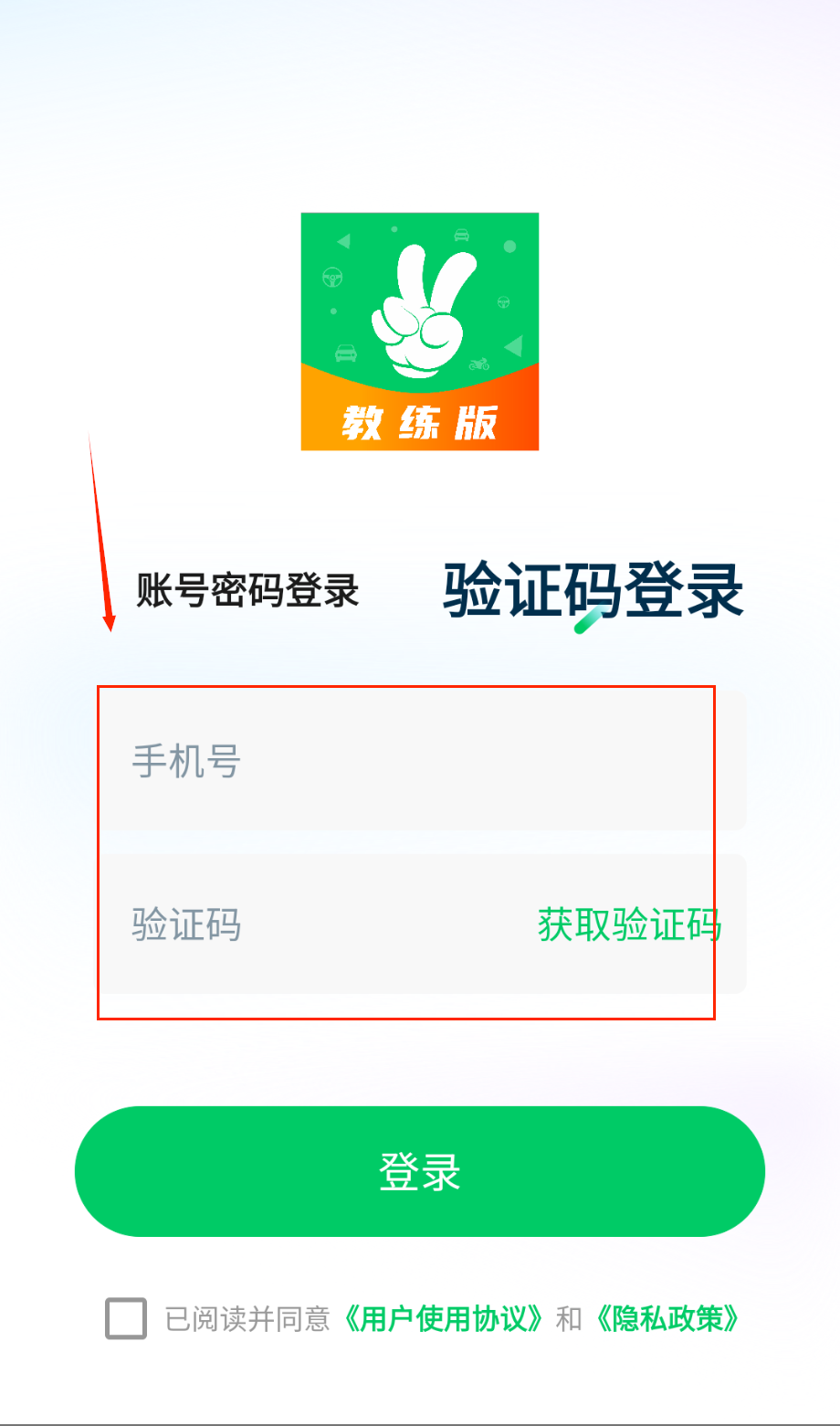
Task: Tap the green 登录 button
Action: [x=420, y=1171]
